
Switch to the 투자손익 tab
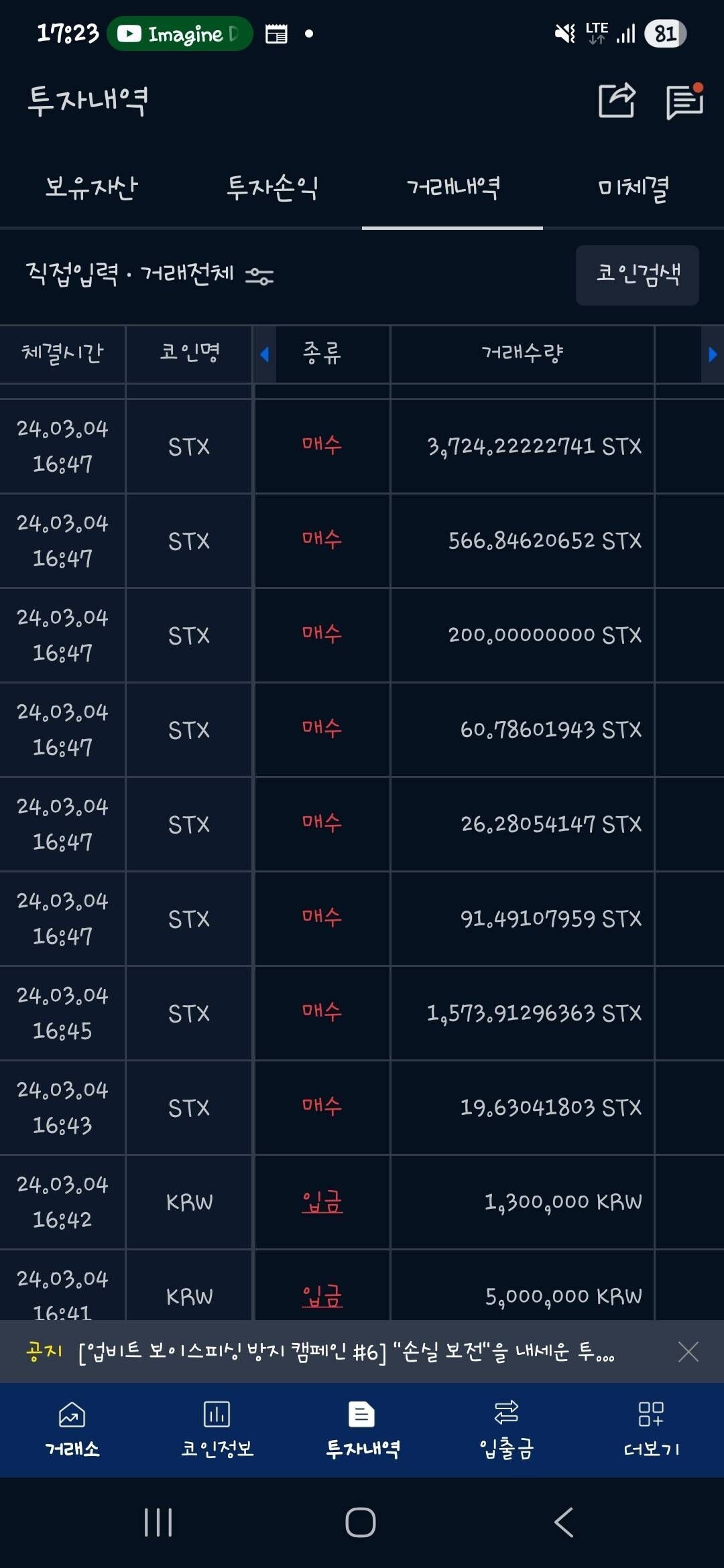coord(271,188)
